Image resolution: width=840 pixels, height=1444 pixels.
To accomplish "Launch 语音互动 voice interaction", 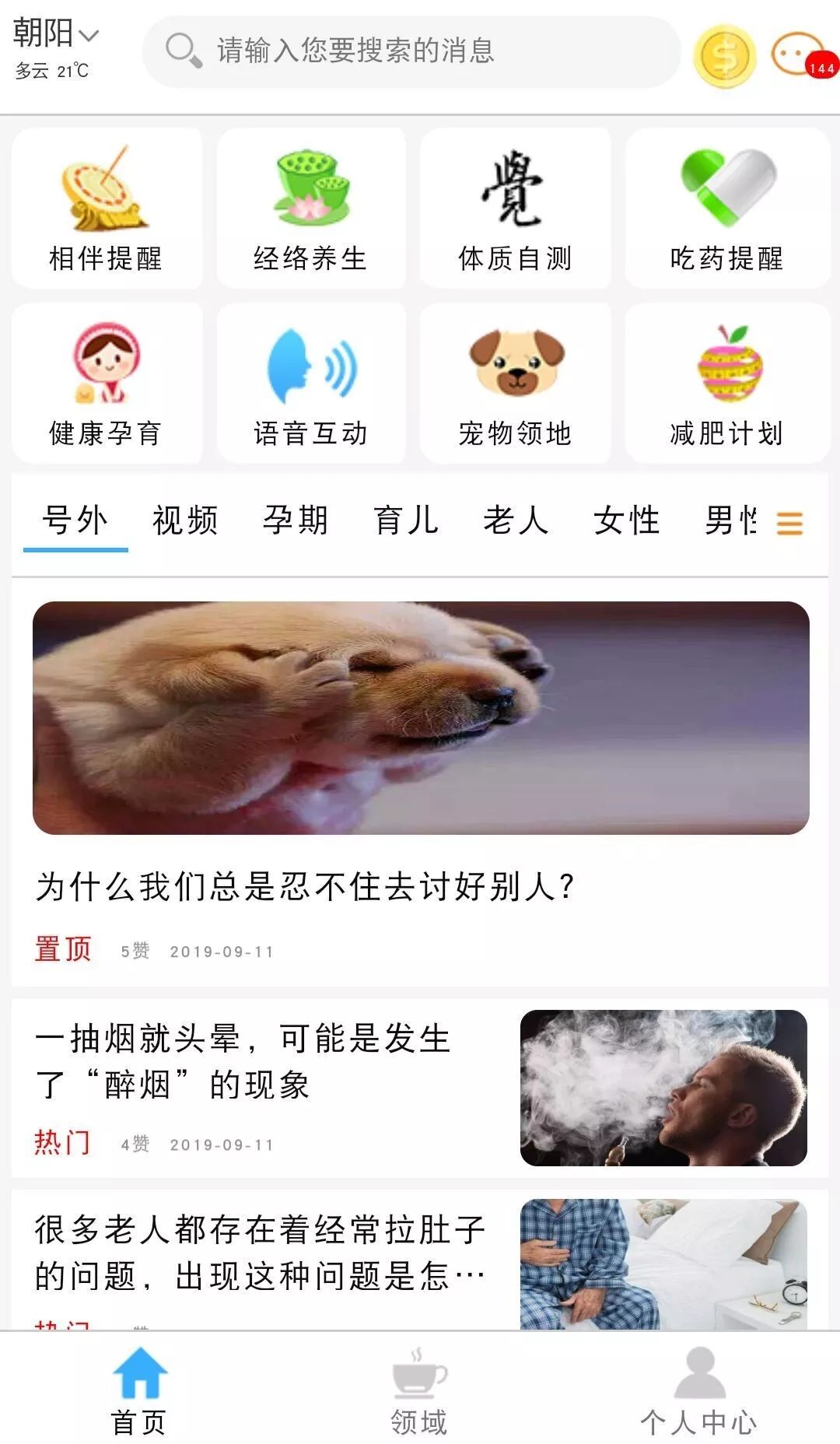I will coord(311,384).
